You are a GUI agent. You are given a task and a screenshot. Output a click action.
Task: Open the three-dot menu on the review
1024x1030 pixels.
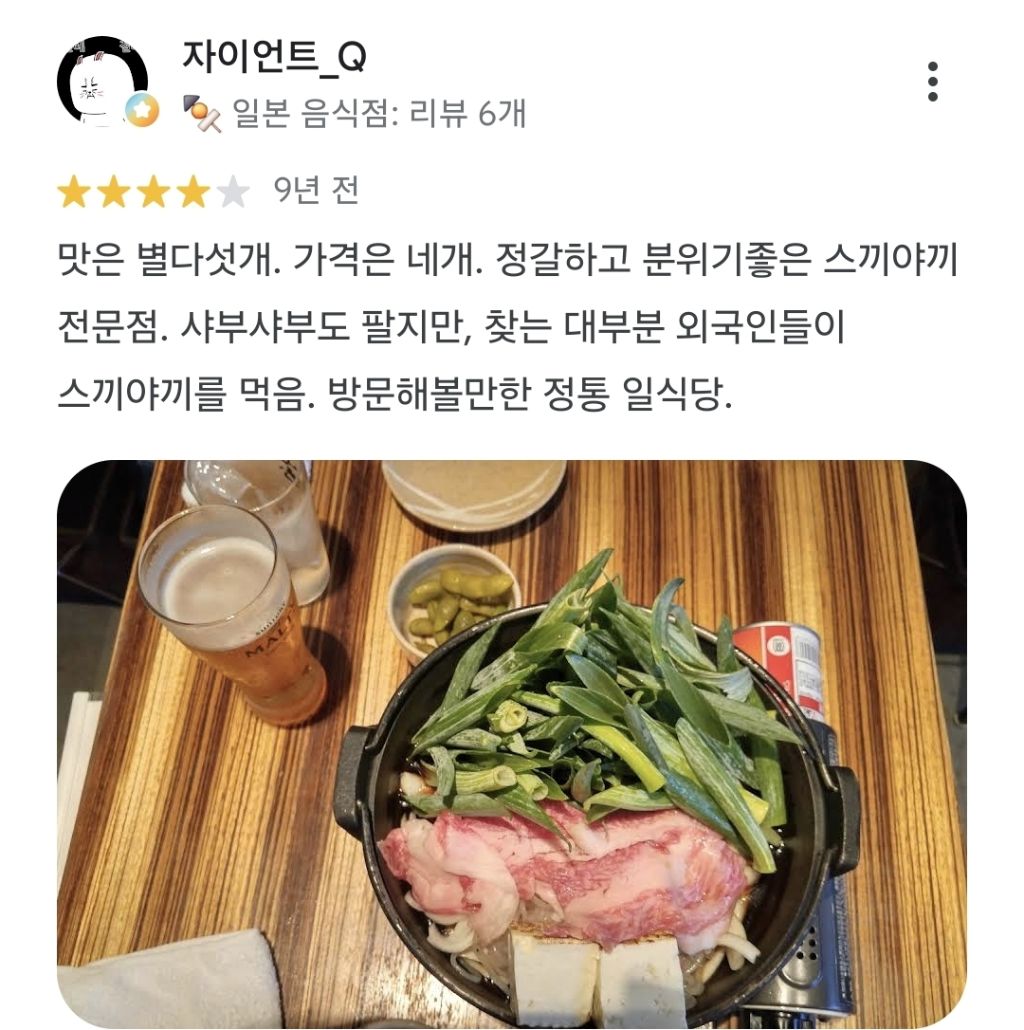(932, 82)
